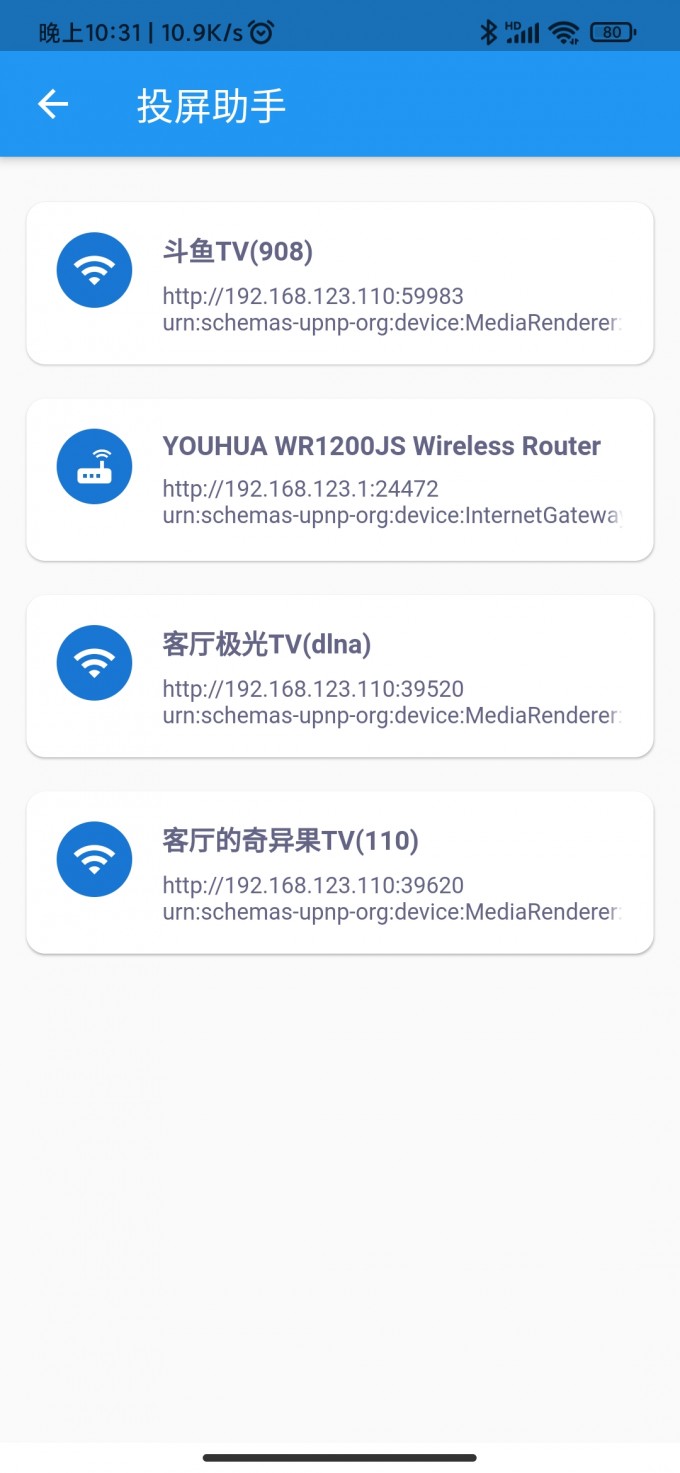The width and height of the screenshot is (680, 1473).
Task: Open the YOUHUA WR1200JS Wireless Router card
Action: pyautogui.click(x=340, y=479)
